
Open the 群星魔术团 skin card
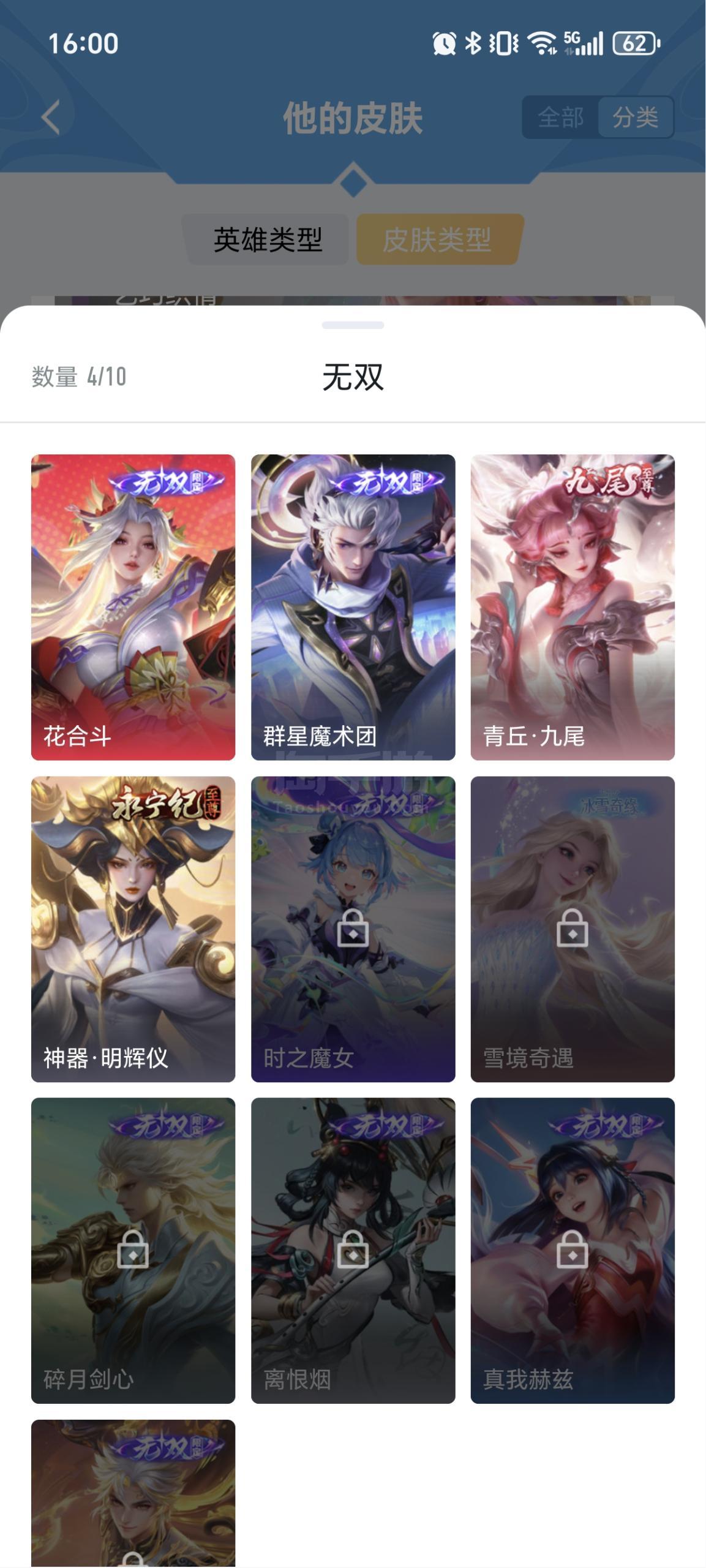point(353,607)
